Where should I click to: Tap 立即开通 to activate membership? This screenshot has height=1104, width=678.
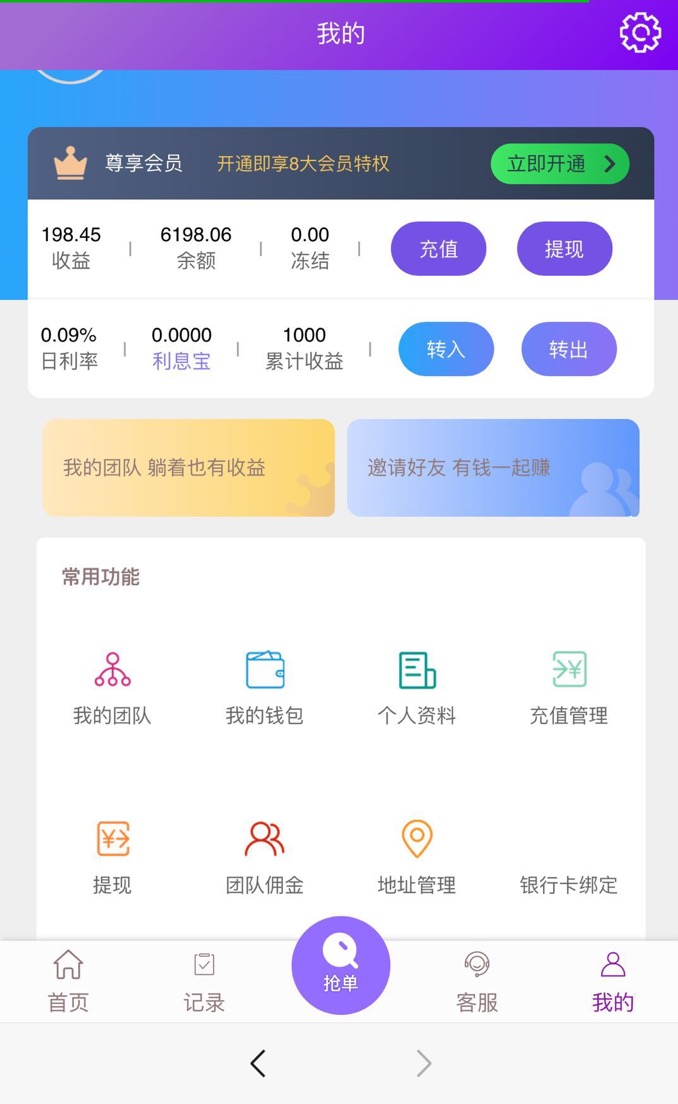pos(559,164)
